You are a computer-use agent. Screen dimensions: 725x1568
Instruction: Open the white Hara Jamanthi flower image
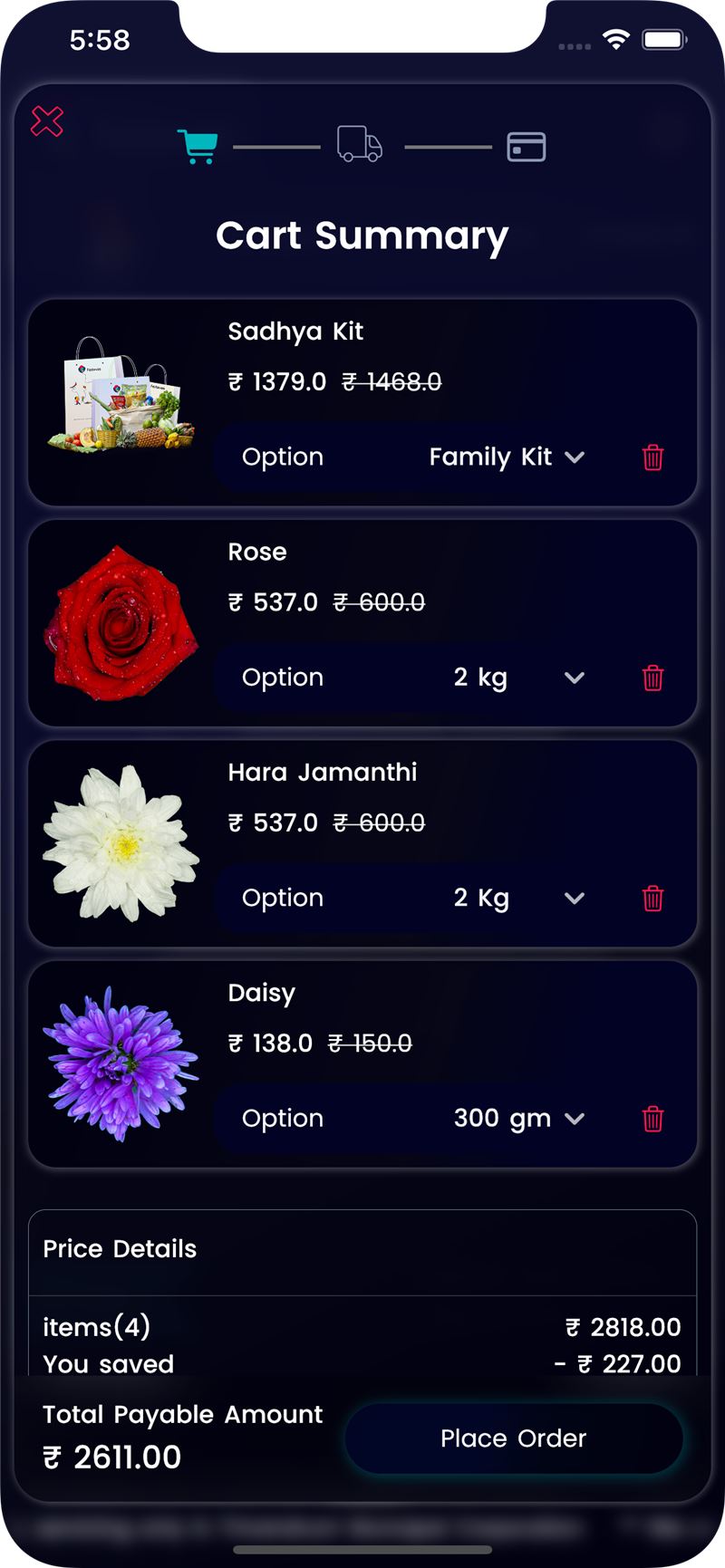[x=121, y=842]
